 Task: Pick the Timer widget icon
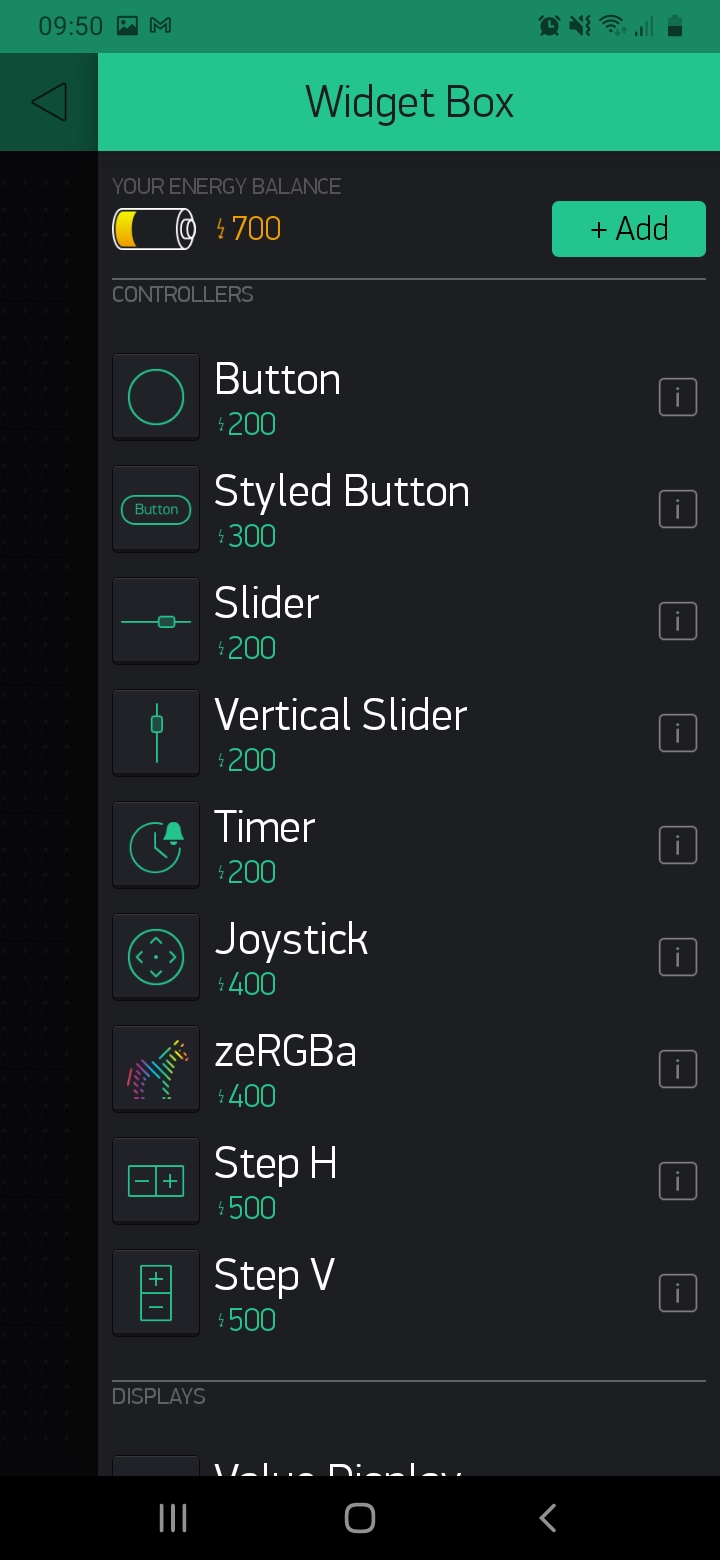155,844
